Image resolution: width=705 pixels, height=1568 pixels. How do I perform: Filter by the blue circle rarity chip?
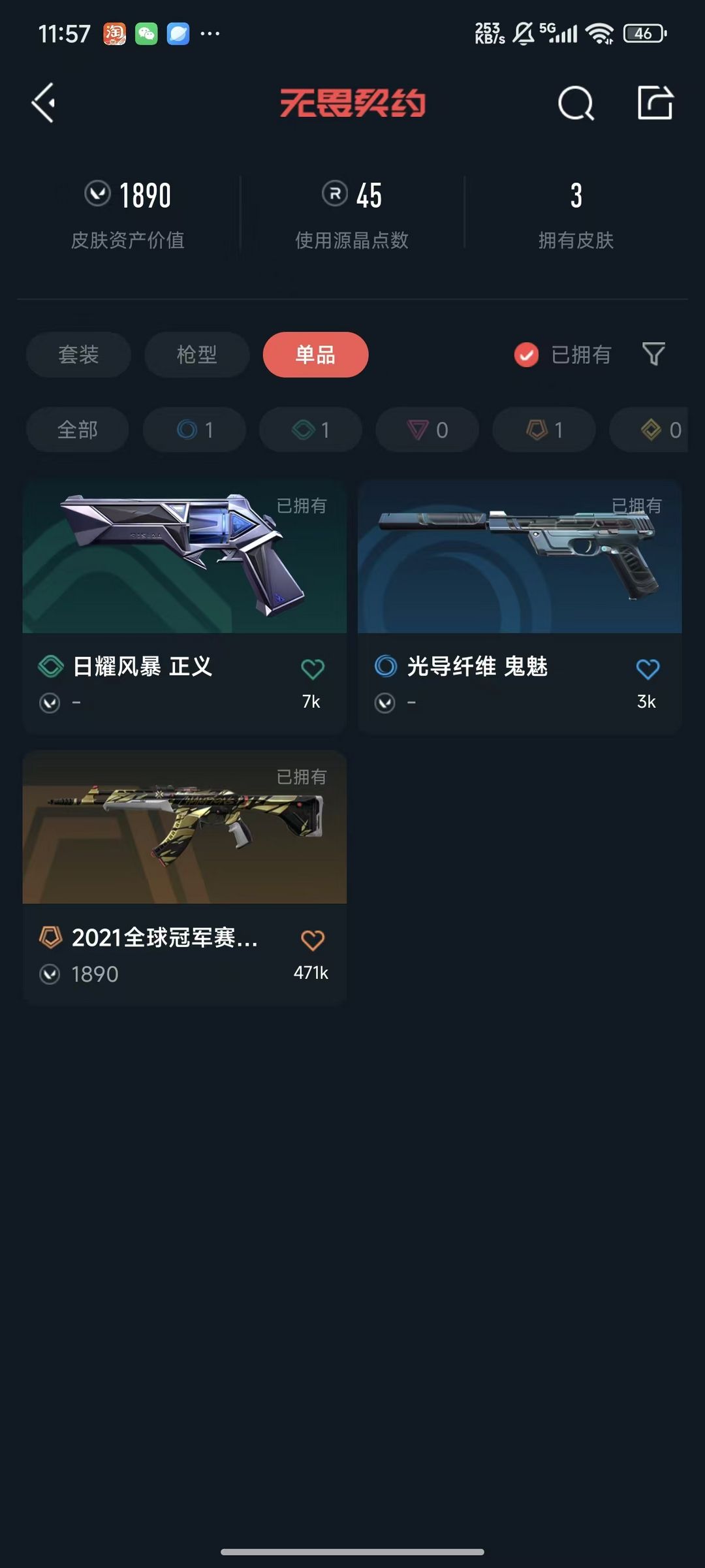pos(195,430)
